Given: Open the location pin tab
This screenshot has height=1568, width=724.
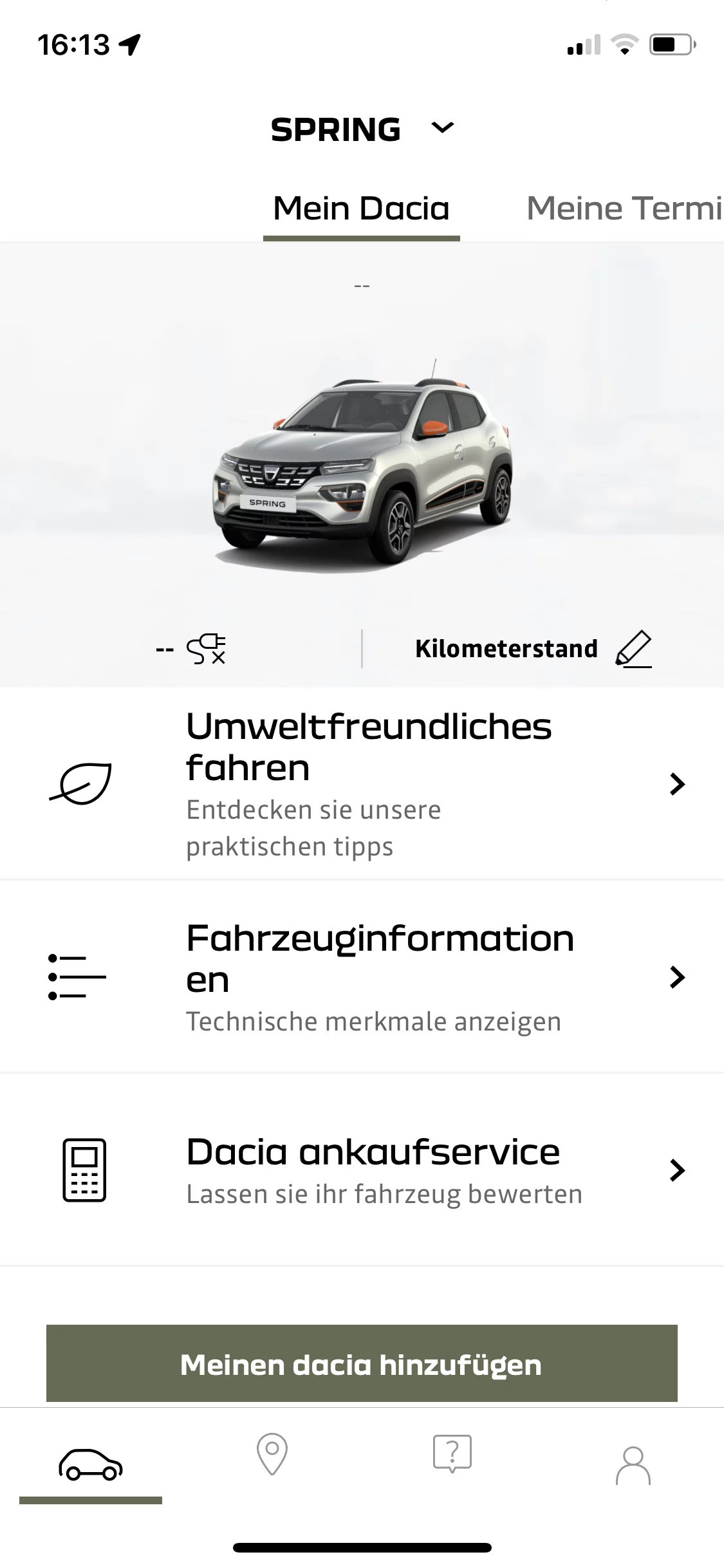Looking at the screenshot, I should tap(272, 1454).
